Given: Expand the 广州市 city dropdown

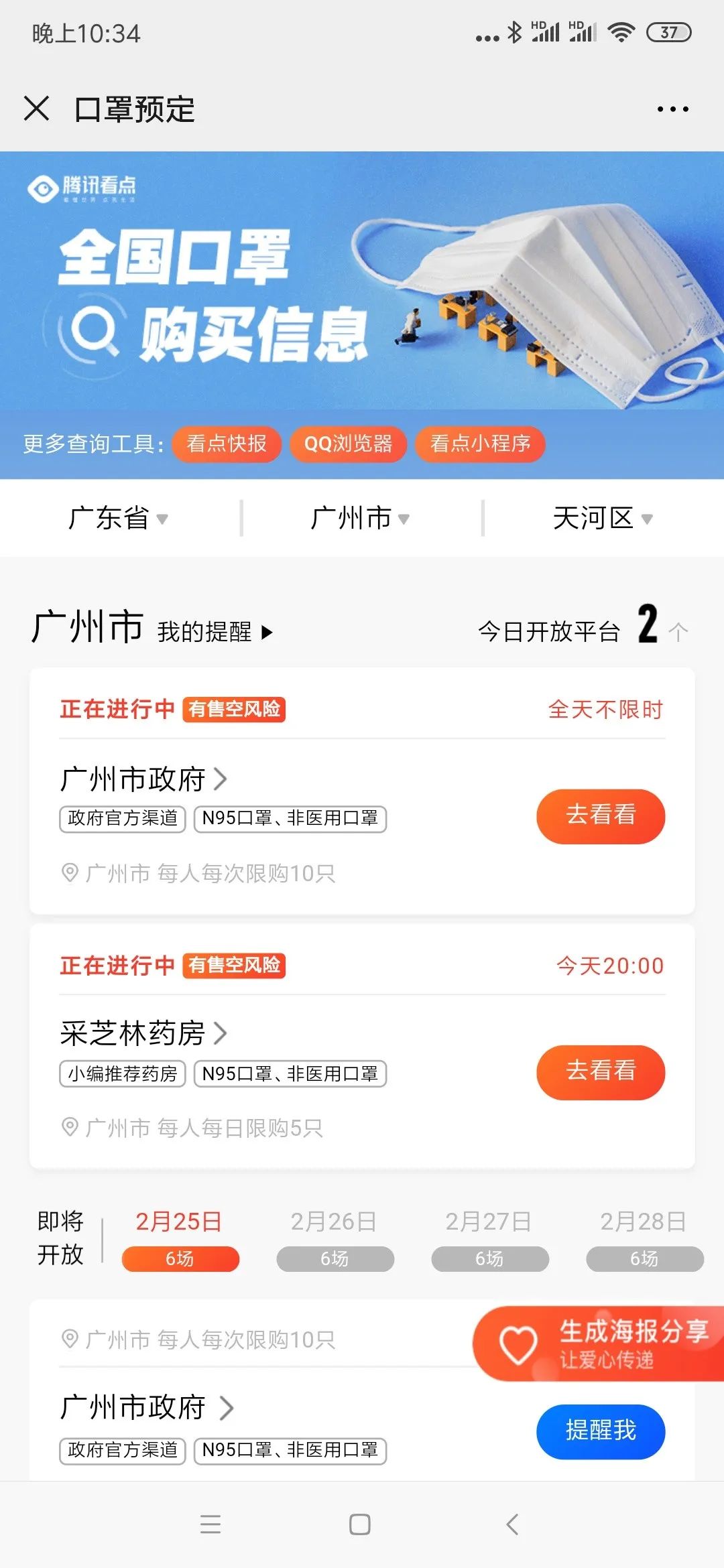Looking at the screenshot, I should click(360, 518).
